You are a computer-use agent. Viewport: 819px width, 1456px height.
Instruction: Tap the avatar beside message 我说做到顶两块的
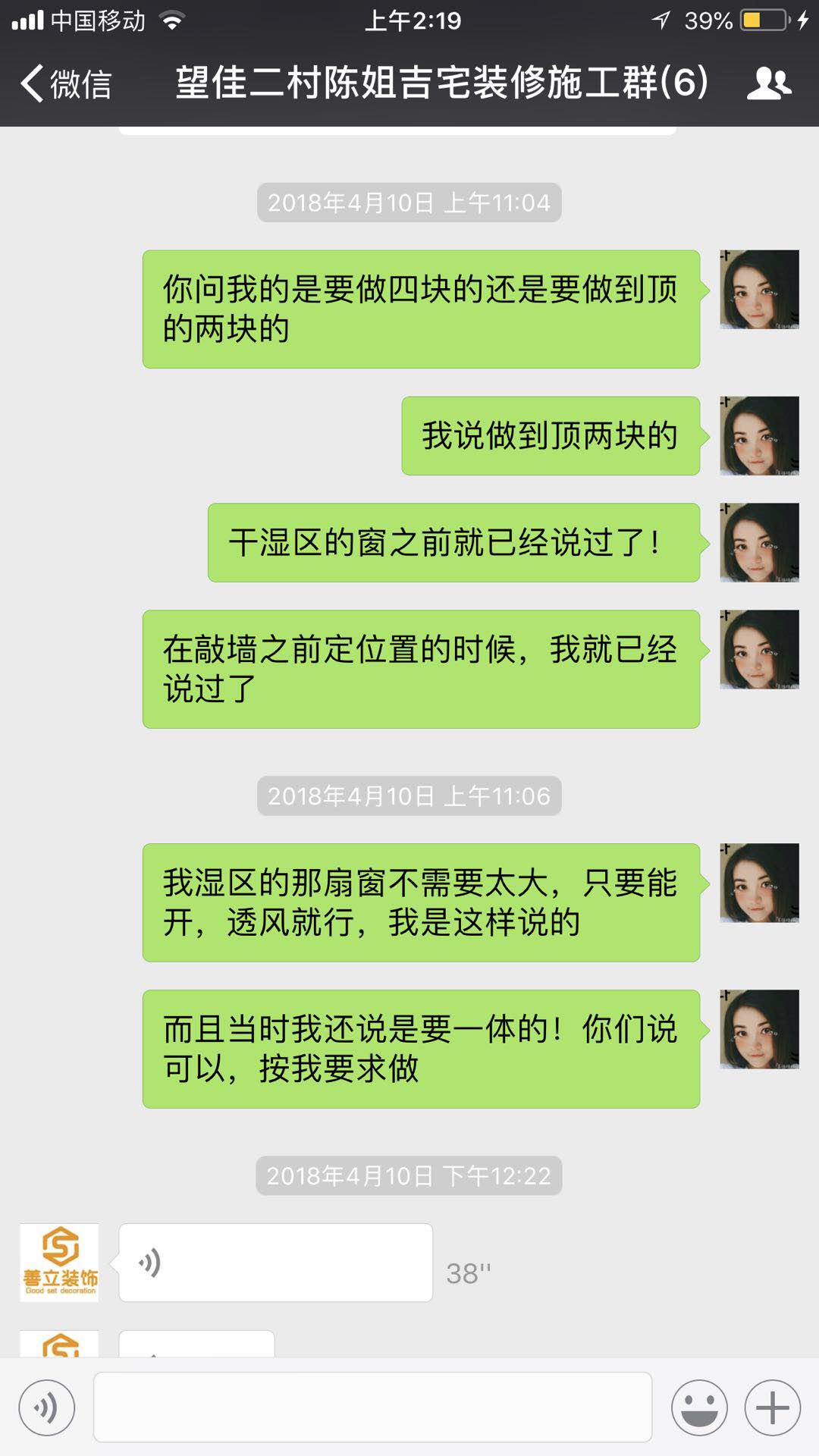[x=759, y=436]
